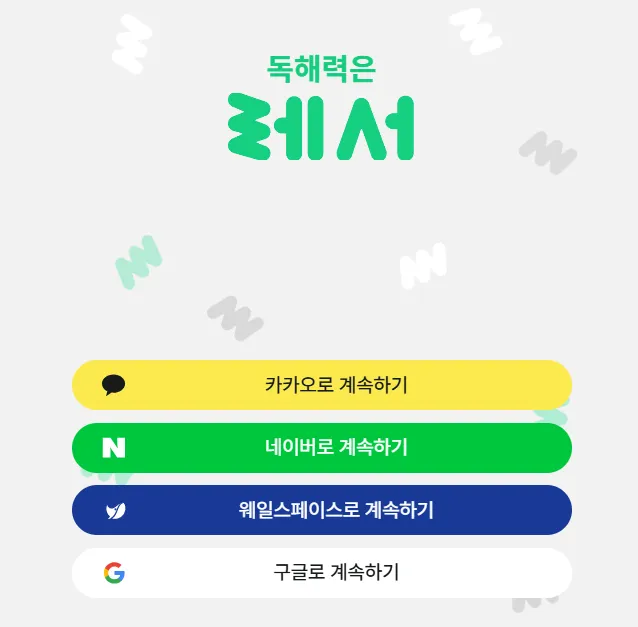
Task: Select 웨일스페이스로 계속하기 login option
Action: pyautogui.click(x=322, y=510)
